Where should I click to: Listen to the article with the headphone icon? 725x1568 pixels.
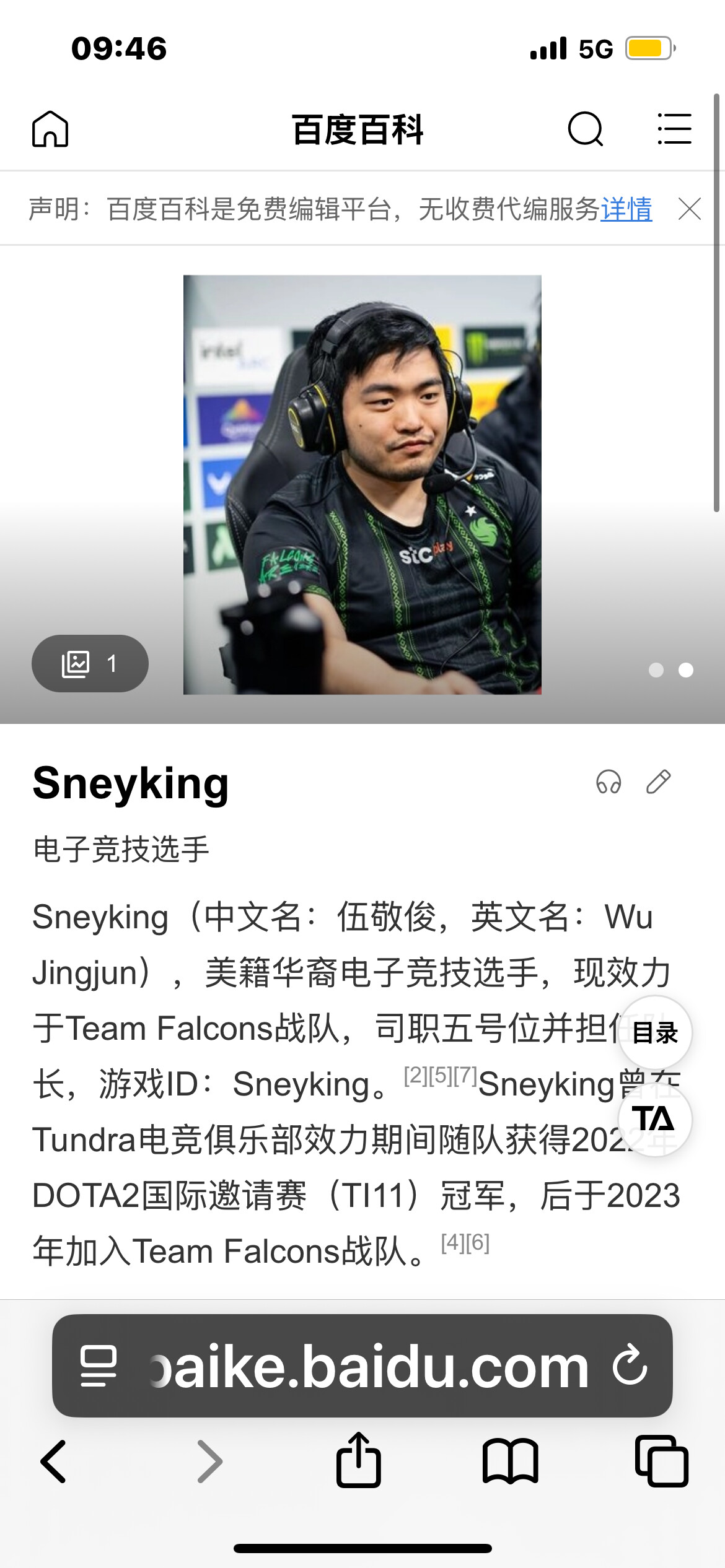[609, 782]
